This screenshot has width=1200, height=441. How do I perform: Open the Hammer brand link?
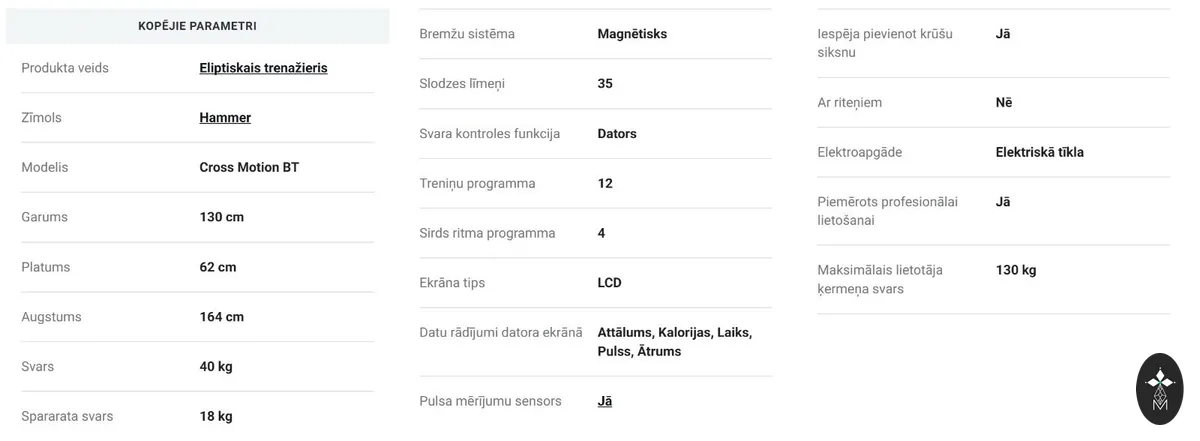point(225,118)
